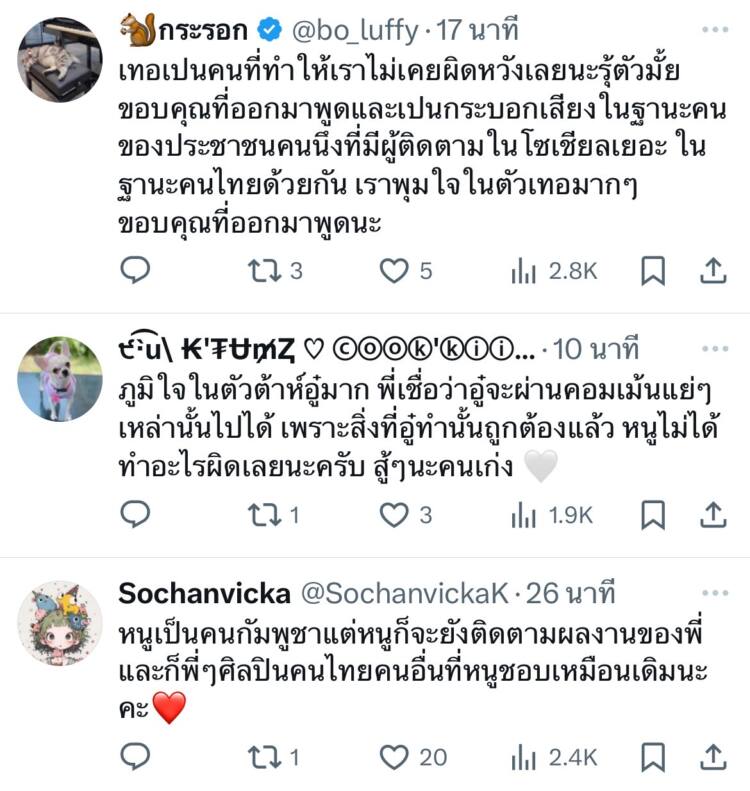Open the chihuahua profile picture
This screenshot has width=750, height=791.
[60, 378]
